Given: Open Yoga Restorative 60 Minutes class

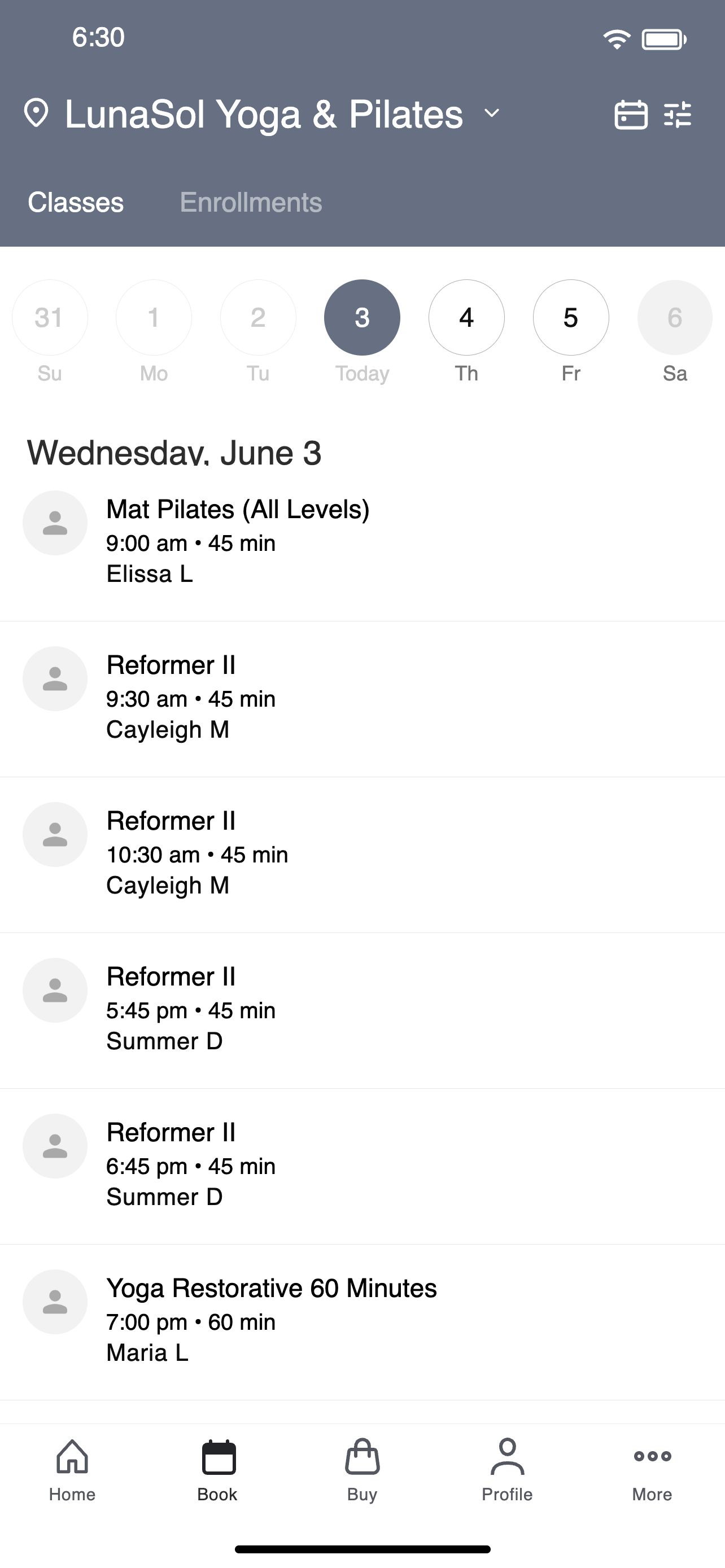Looking at the screenshot, I should pyautogui.click(x=362, y=1322).
